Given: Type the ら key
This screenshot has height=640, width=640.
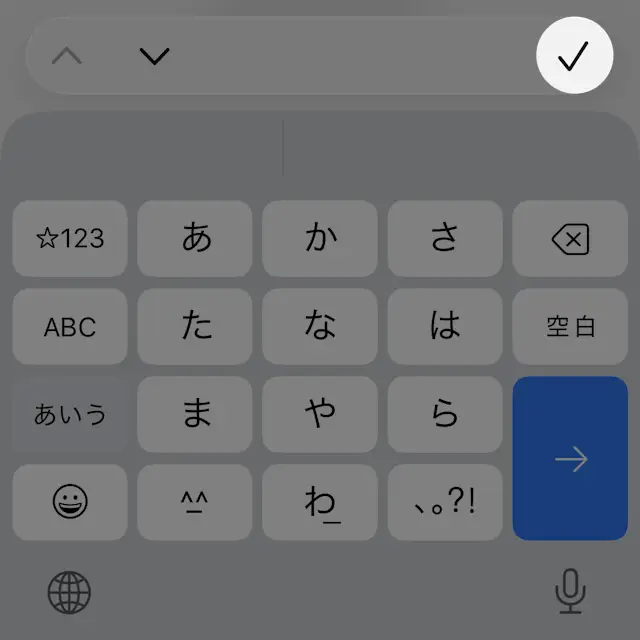Looking at the screenshot, I should click(445, 413).
